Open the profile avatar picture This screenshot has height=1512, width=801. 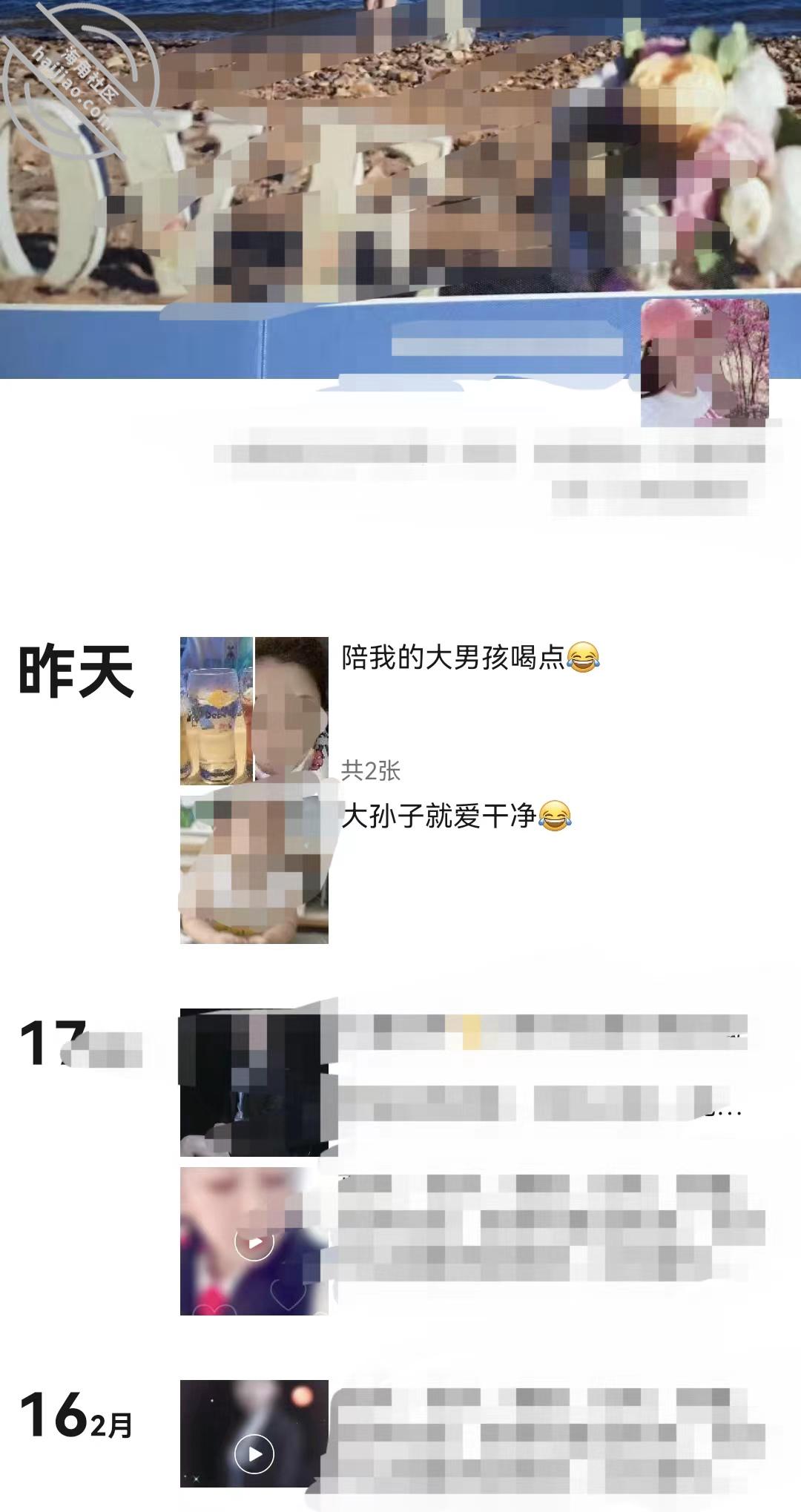coord(705,363)
